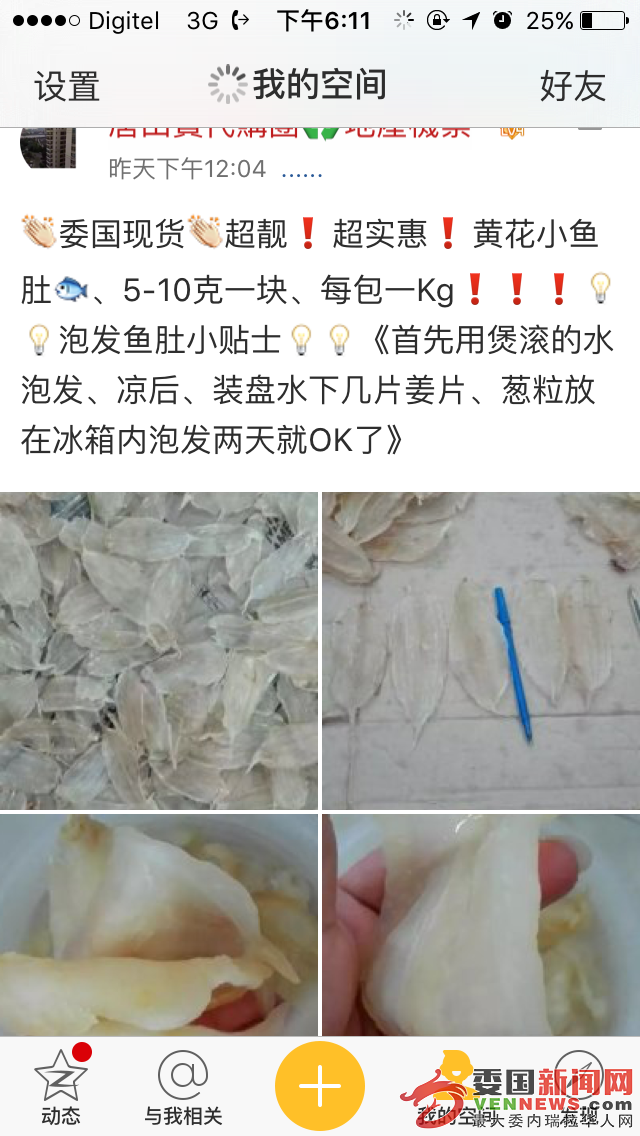Tap the yellow plus button to post

(320, 1086)
